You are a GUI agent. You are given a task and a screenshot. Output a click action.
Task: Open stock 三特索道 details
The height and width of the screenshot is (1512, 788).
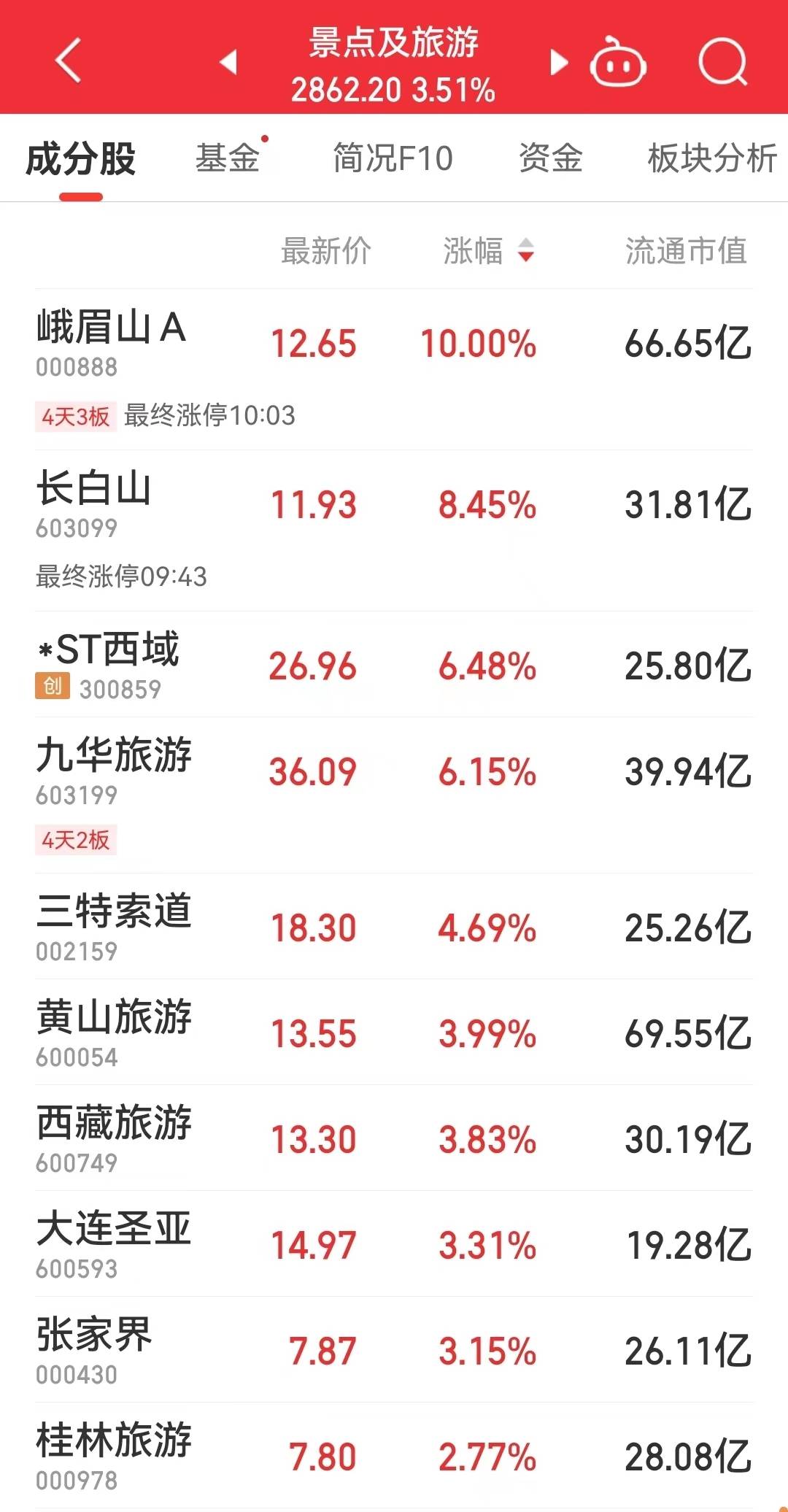pyautogui.click(x=394, y=927)
